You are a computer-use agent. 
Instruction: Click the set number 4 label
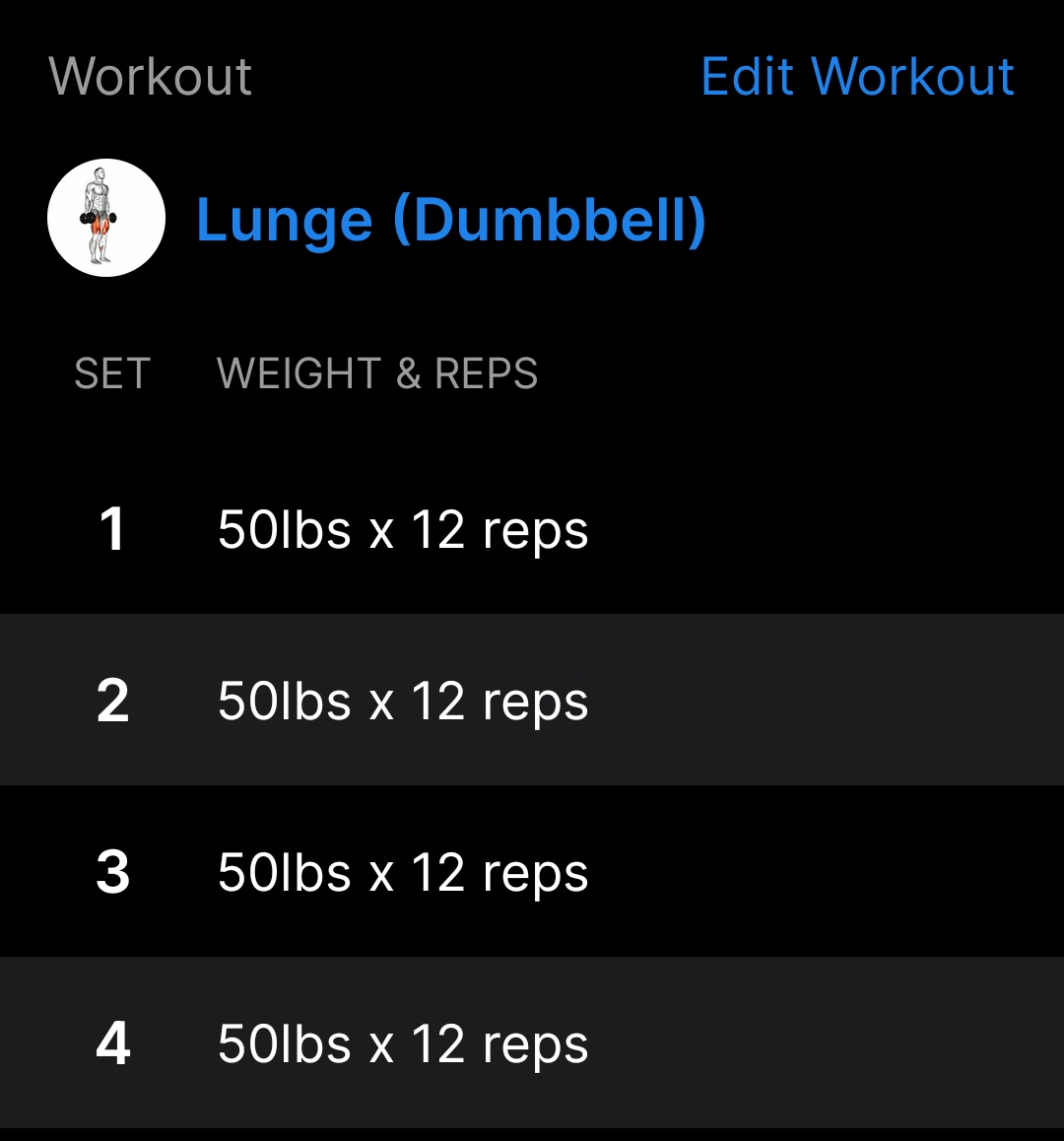pos(113,1042)
